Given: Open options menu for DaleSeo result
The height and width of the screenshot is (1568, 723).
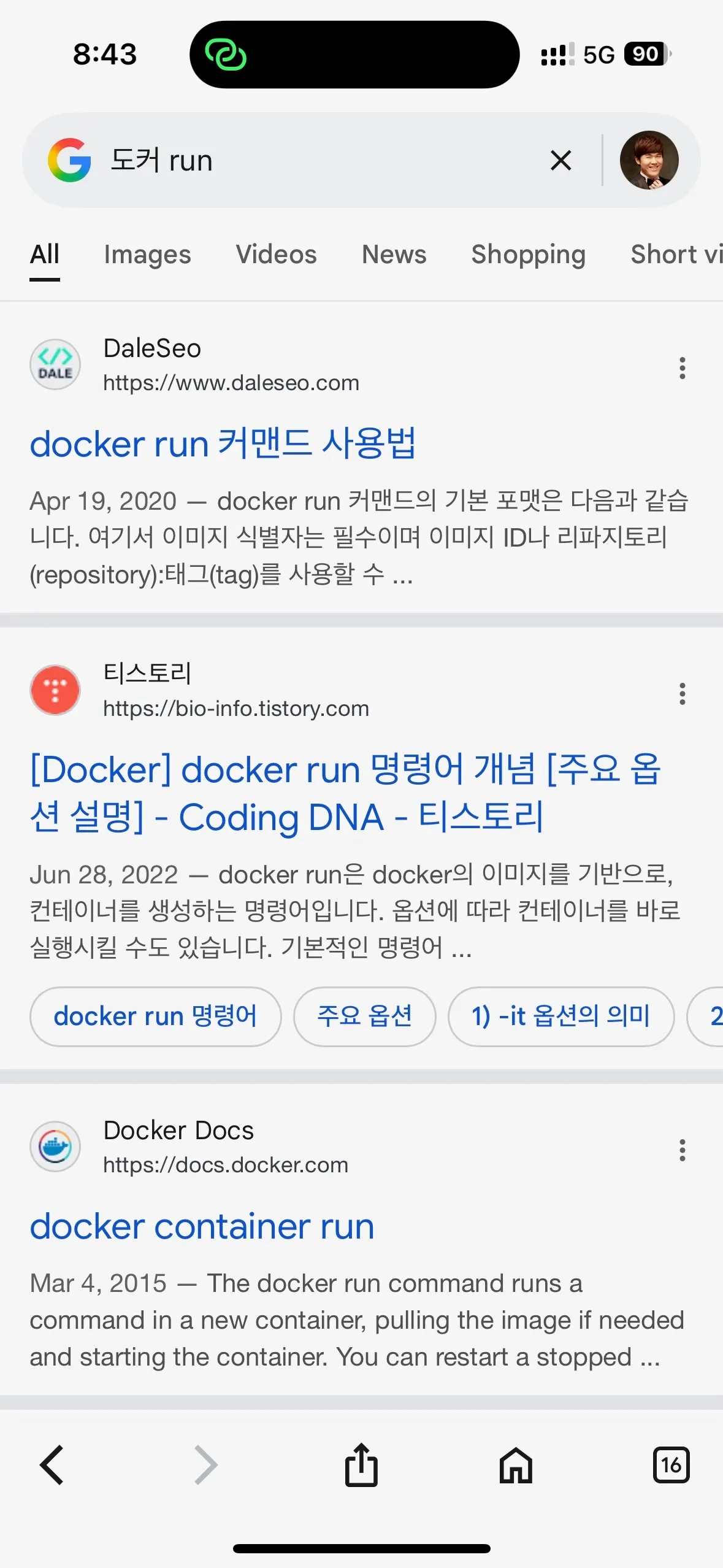Looking at the screenshot, I should [x=682, y=368].
